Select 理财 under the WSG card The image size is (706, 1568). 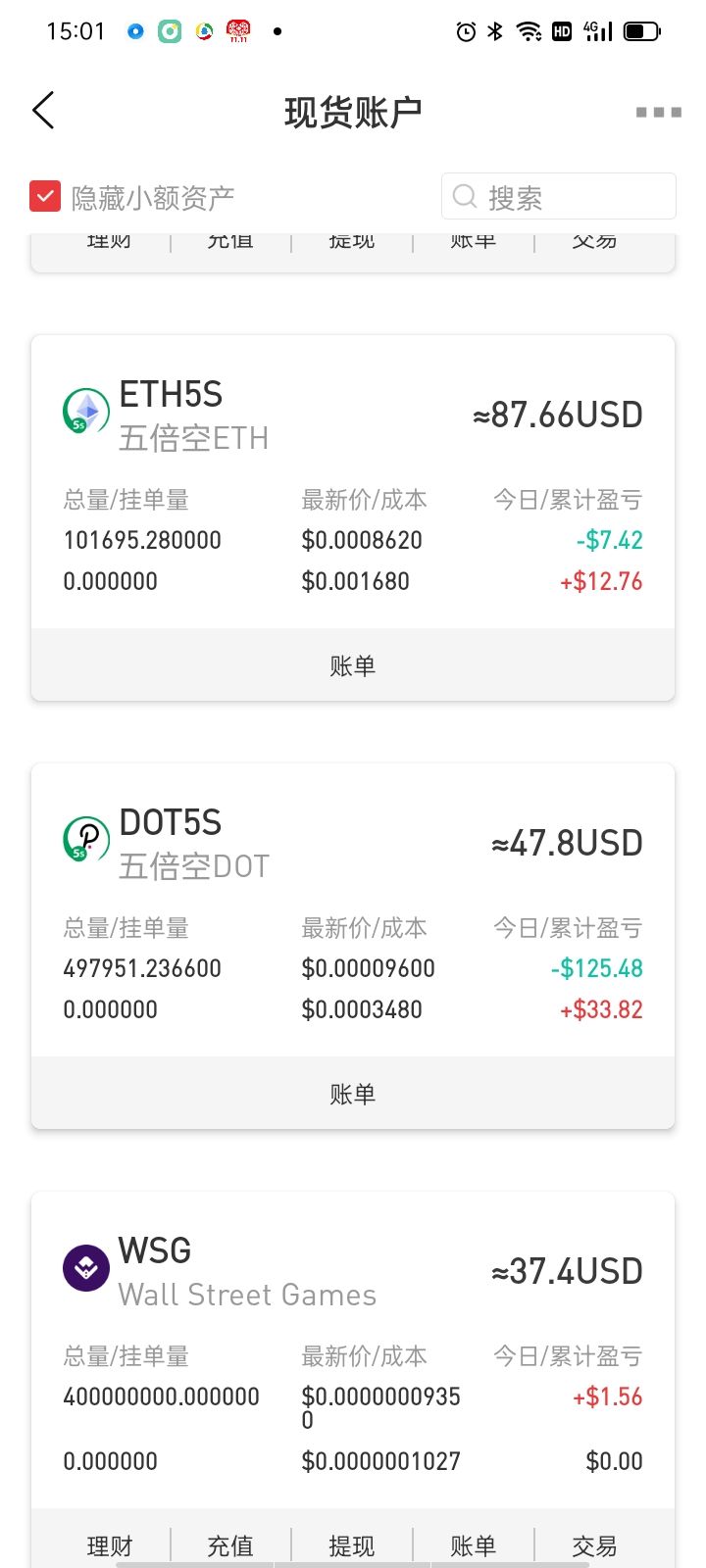point(109,1545)
